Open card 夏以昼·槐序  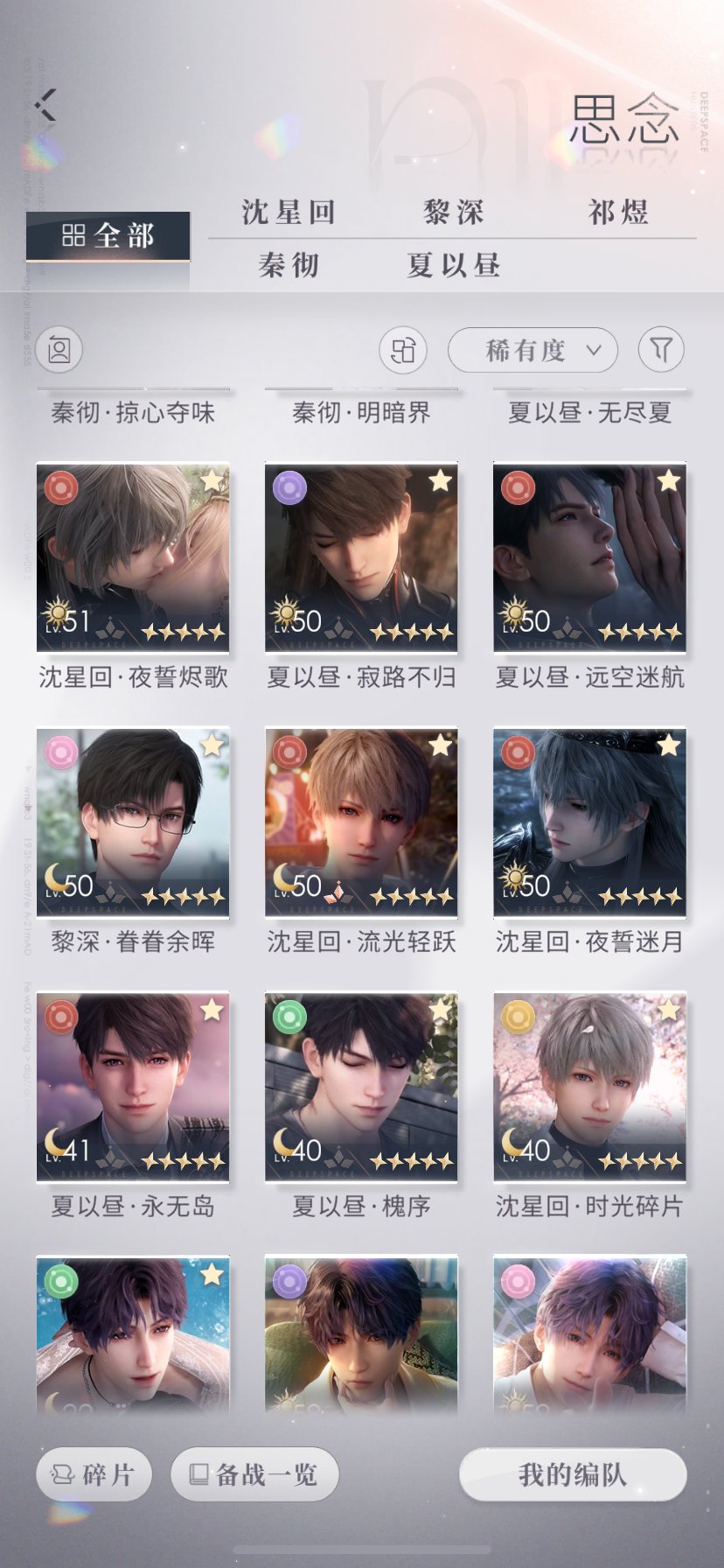(361, 1088)
